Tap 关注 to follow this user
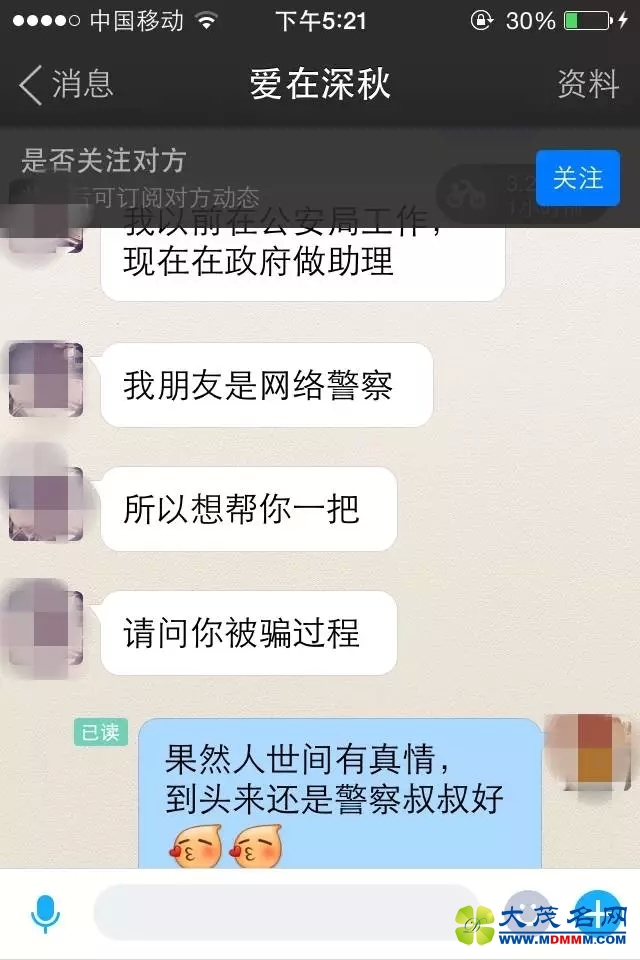The image size is (640, 960). click(x=577, y=178)
